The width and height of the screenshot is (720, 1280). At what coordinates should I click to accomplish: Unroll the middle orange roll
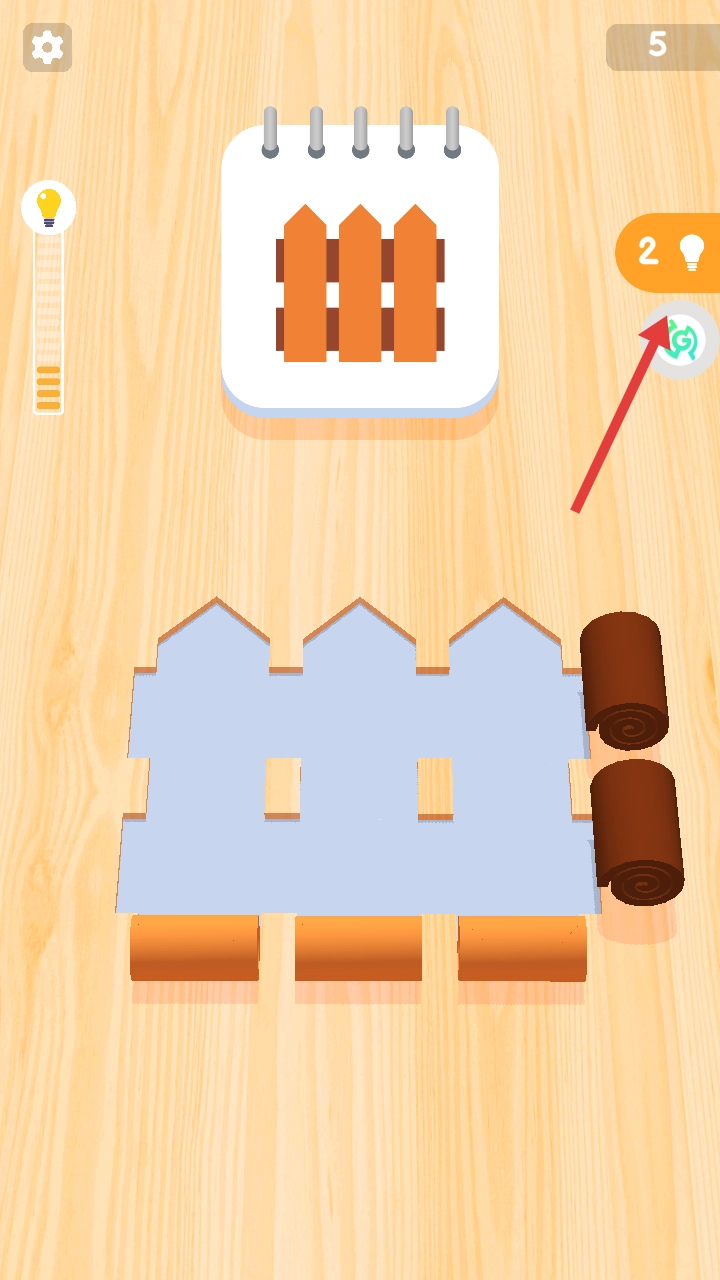[x=358, y=948]
